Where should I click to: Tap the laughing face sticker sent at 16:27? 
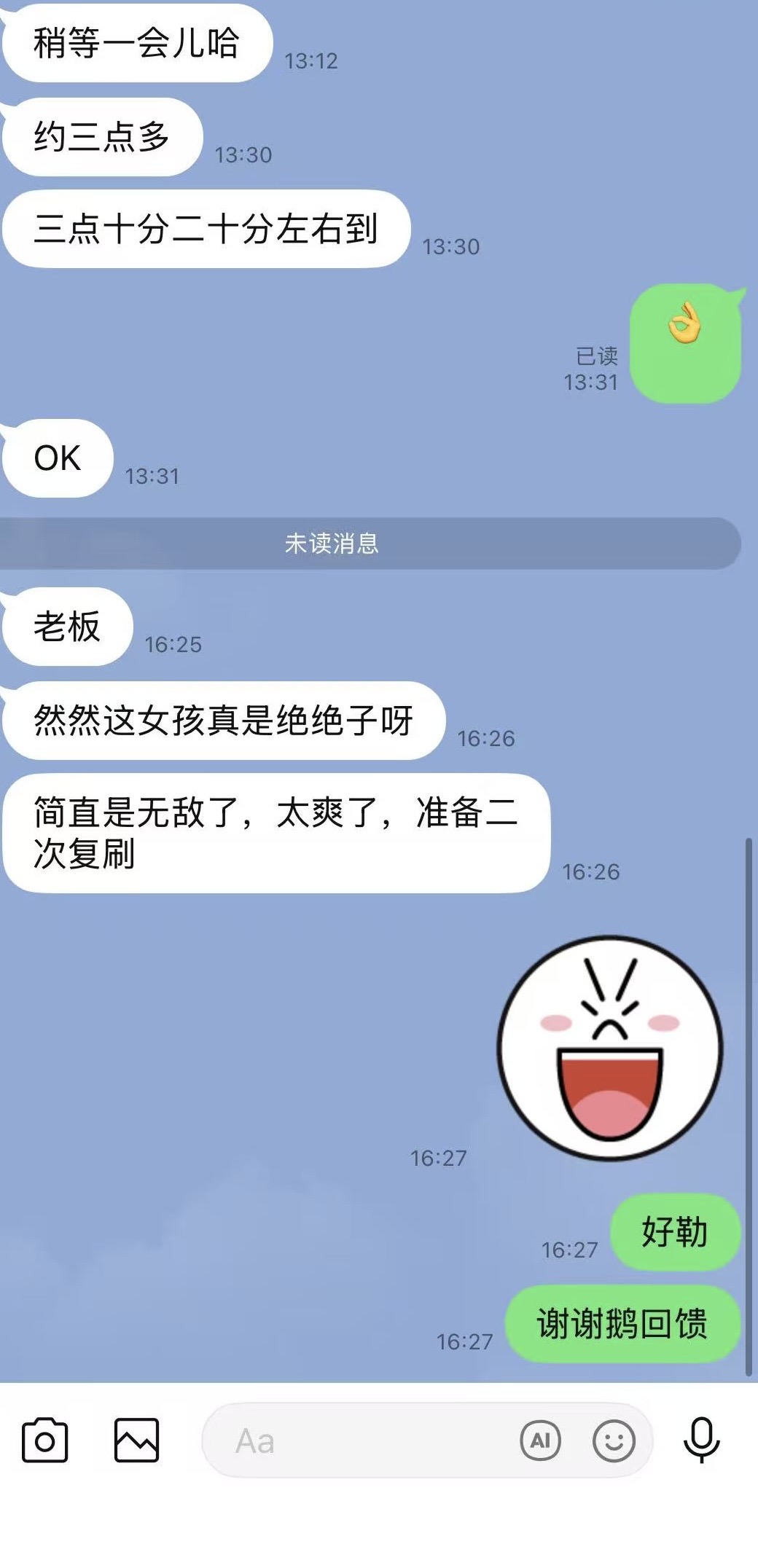point(610,1048)
